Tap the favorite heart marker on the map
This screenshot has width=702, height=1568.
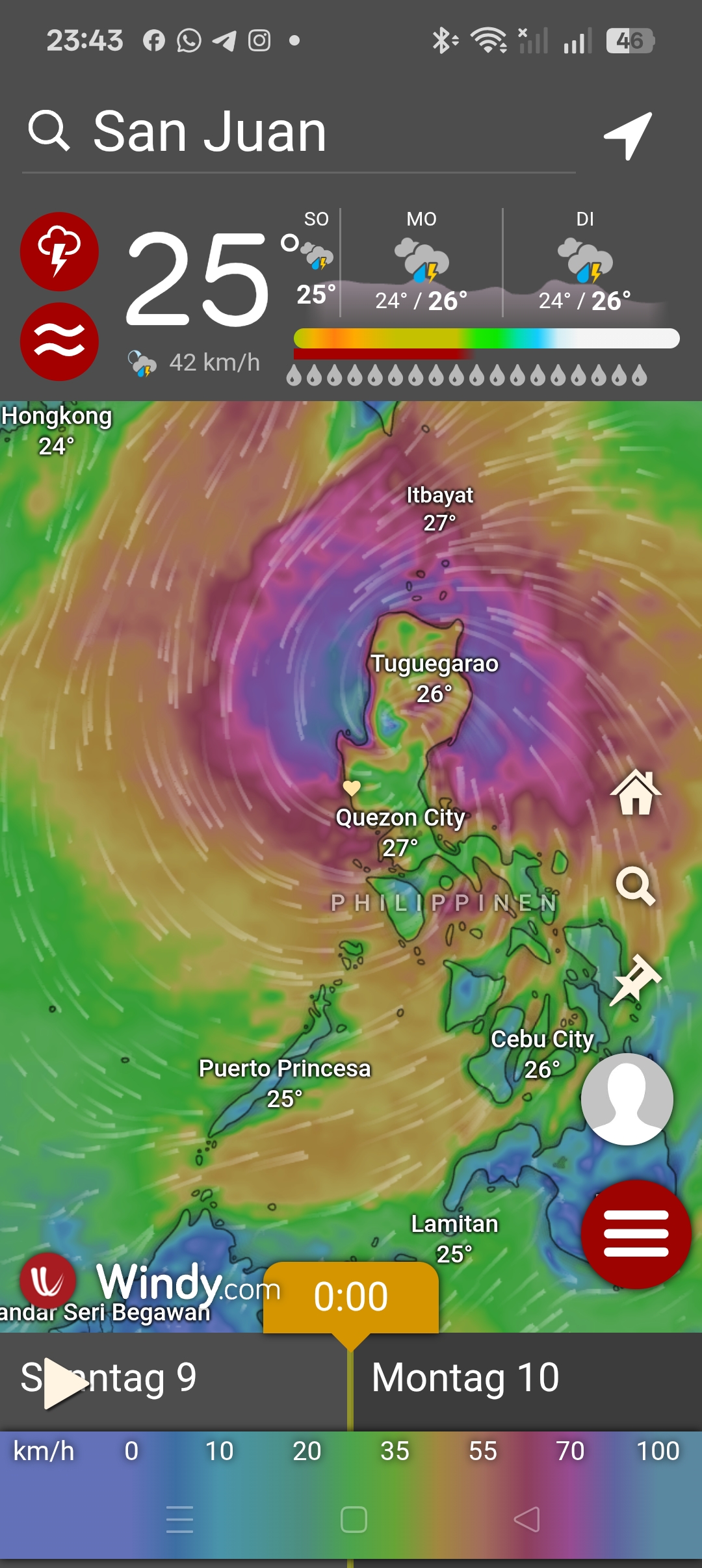(352, 788)
